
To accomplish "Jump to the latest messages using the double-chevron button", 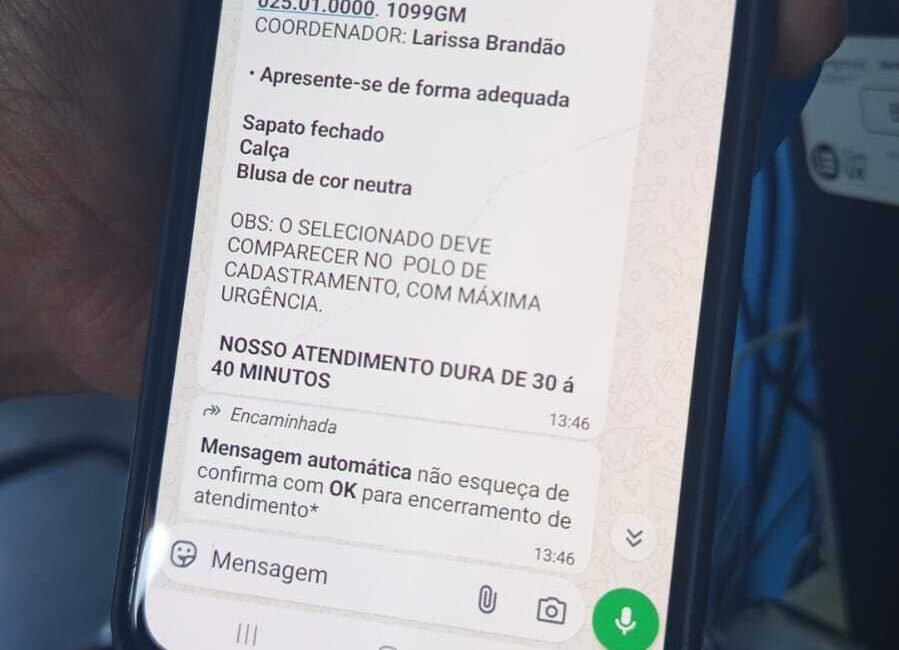I will pos(634,538).
